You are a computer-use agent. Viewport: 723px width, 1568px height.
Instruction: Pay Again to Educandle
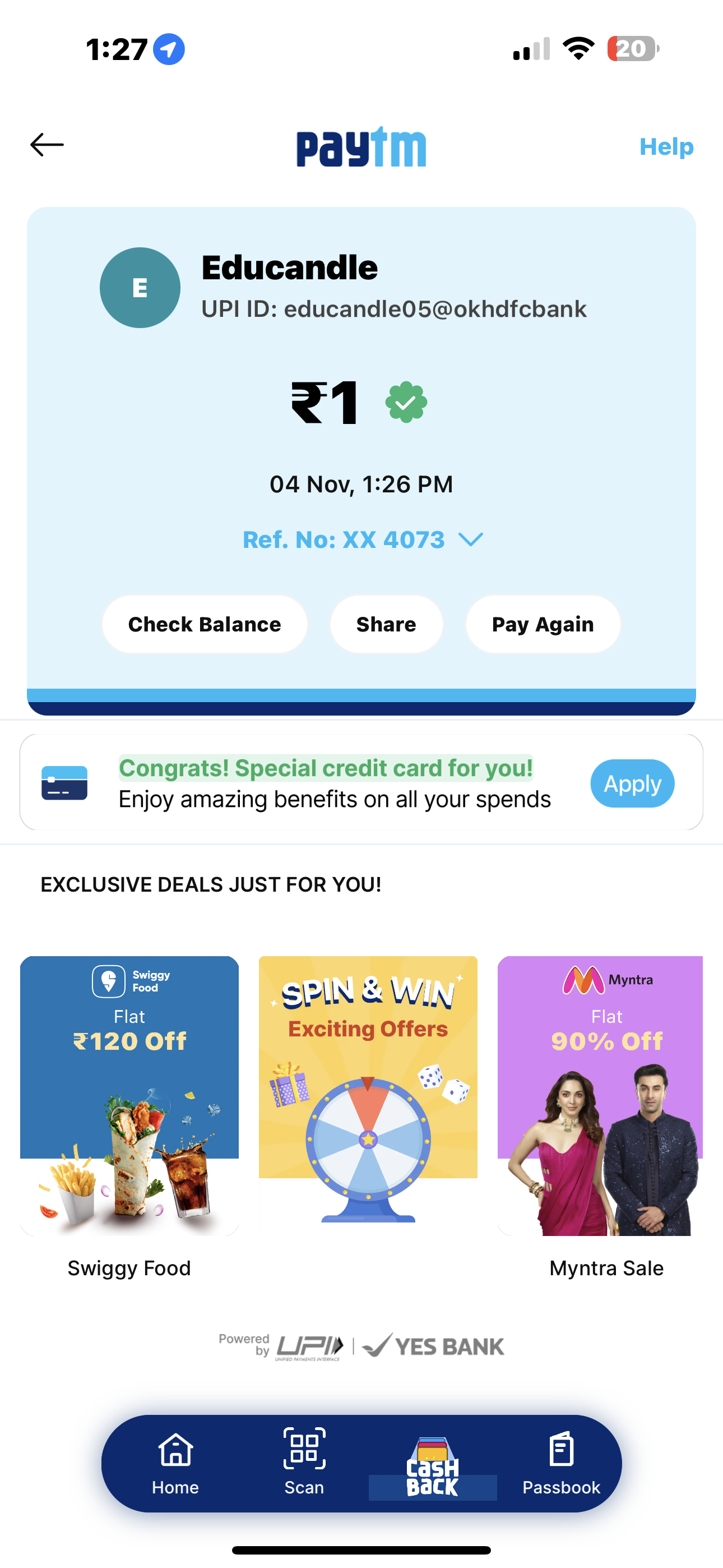point(543,625)
